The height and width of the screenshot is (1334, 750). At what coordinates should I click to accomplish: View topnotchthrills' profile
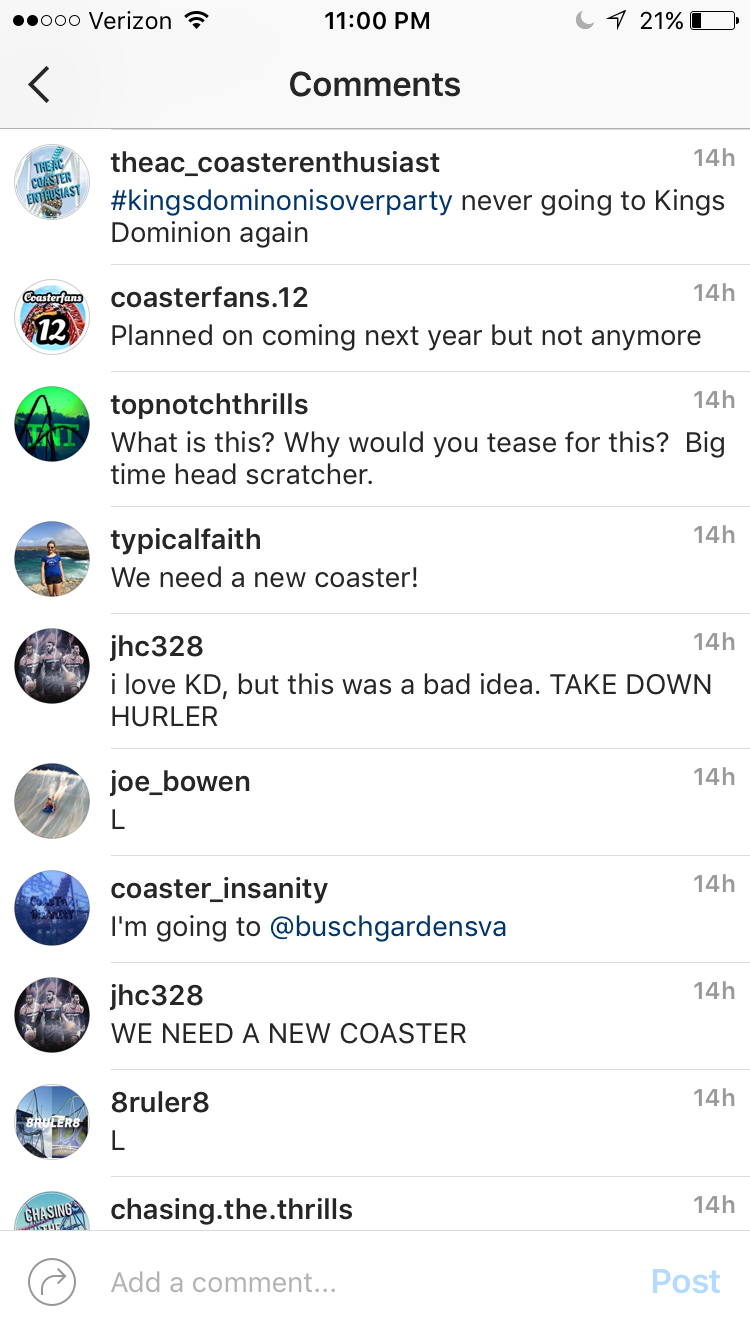coord(209,405)
